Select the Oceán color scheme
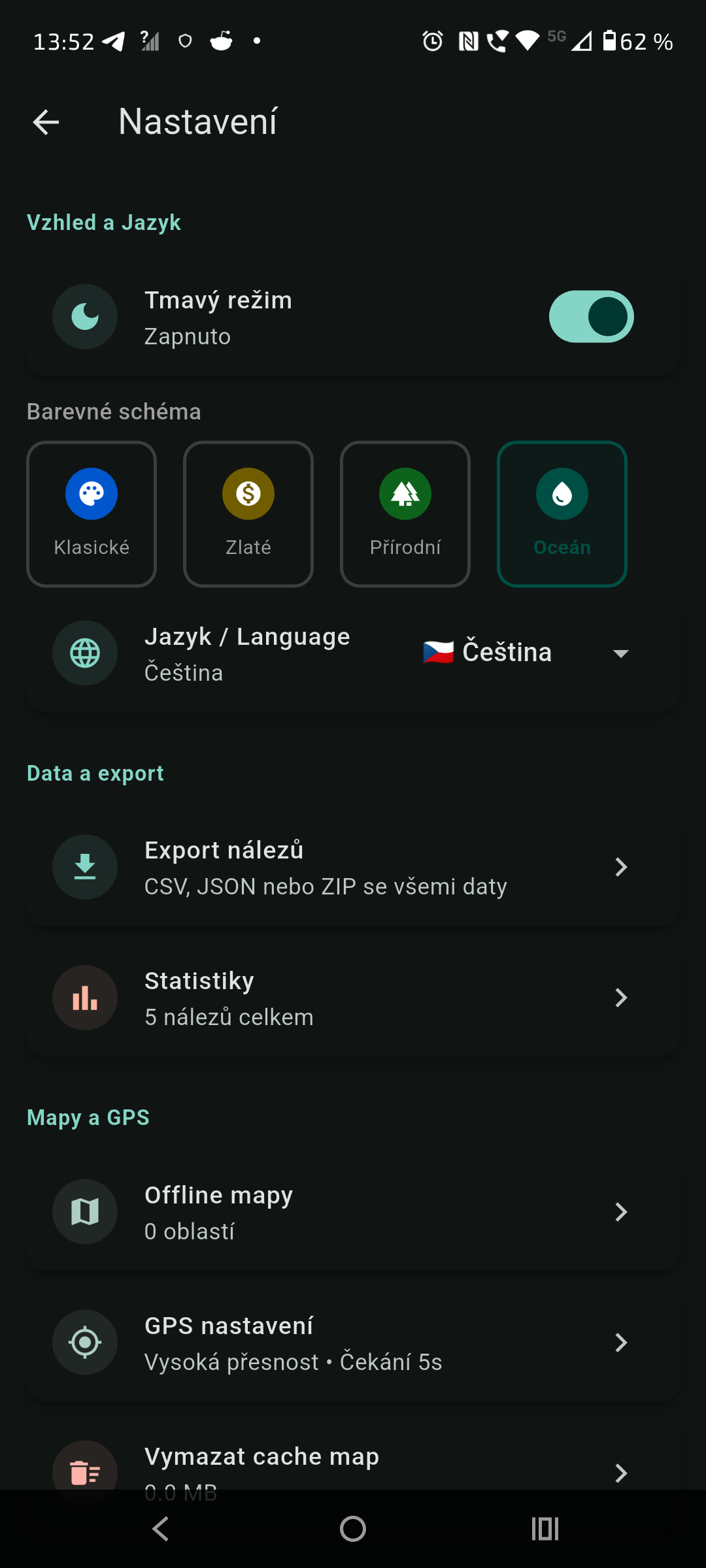 [562, 514]
